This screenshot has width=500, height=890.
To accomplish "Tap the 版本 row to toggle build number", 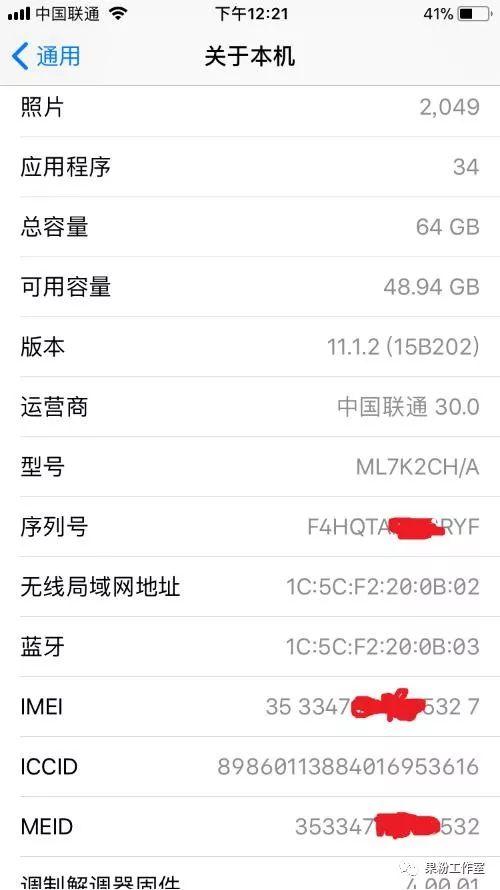I will (x=250, y=347).
